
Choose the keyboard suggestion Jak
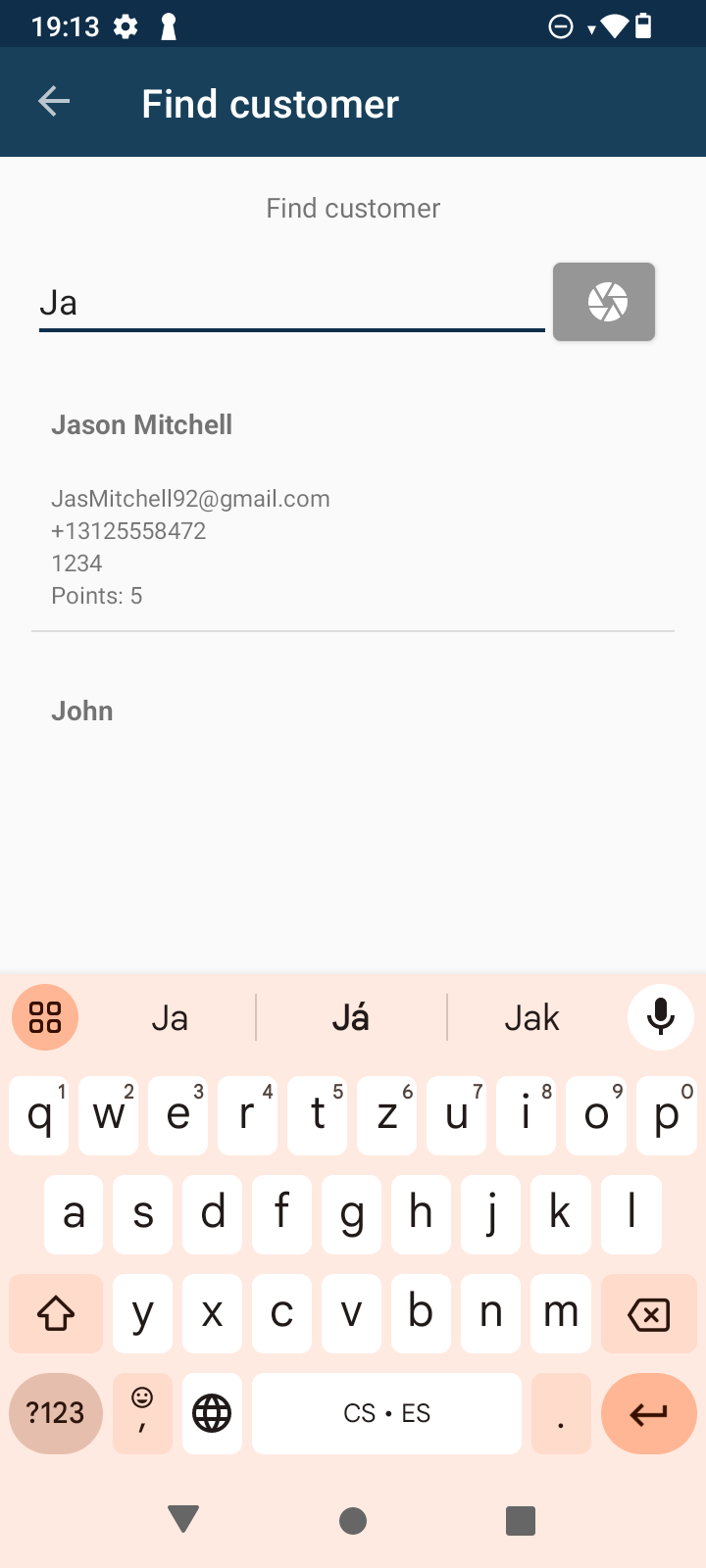pyautogui.click(x=531, y=1018)
